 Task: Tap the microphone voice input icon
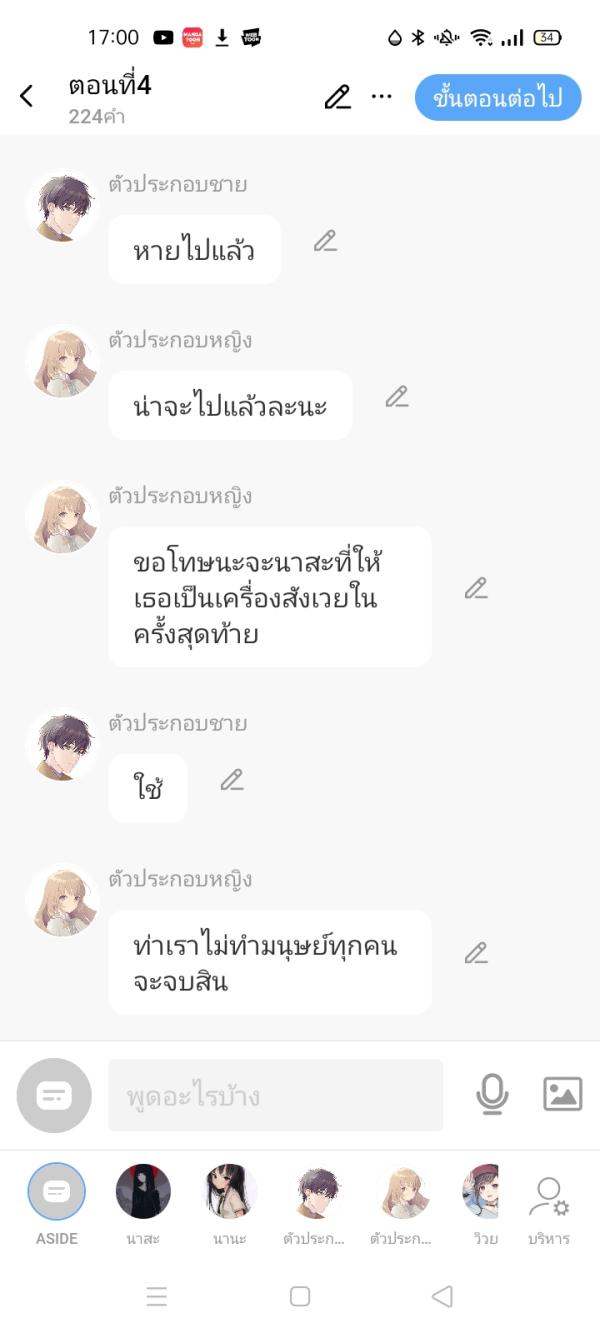tap(491, 1095)
